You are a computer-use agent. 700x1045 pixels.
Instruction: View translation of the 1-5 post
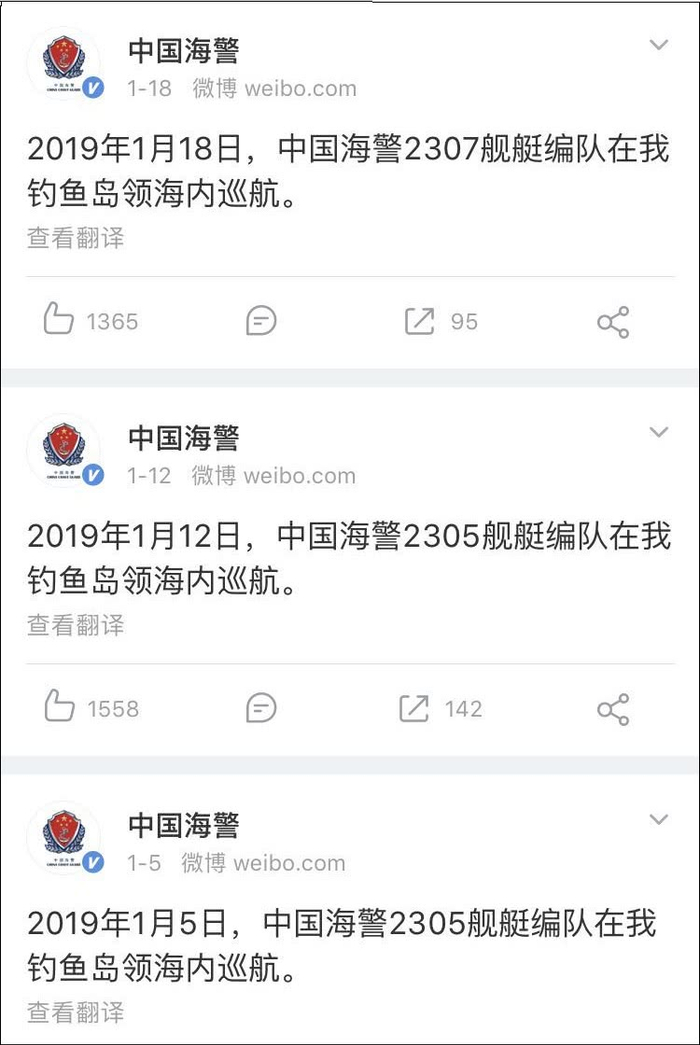75,1012
